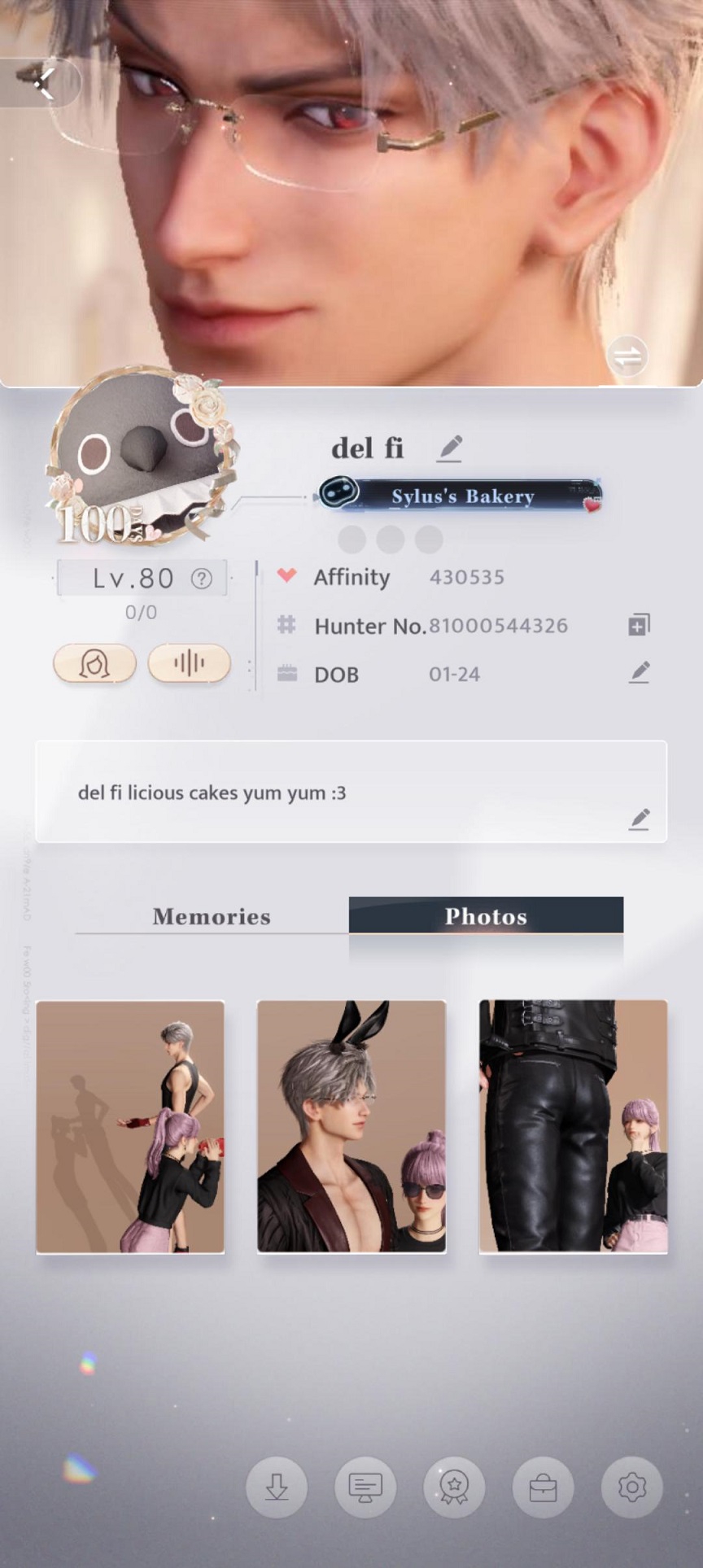Tap the avatar portrait button
This screenshot has height=1568, width=703.
point(94,664)
